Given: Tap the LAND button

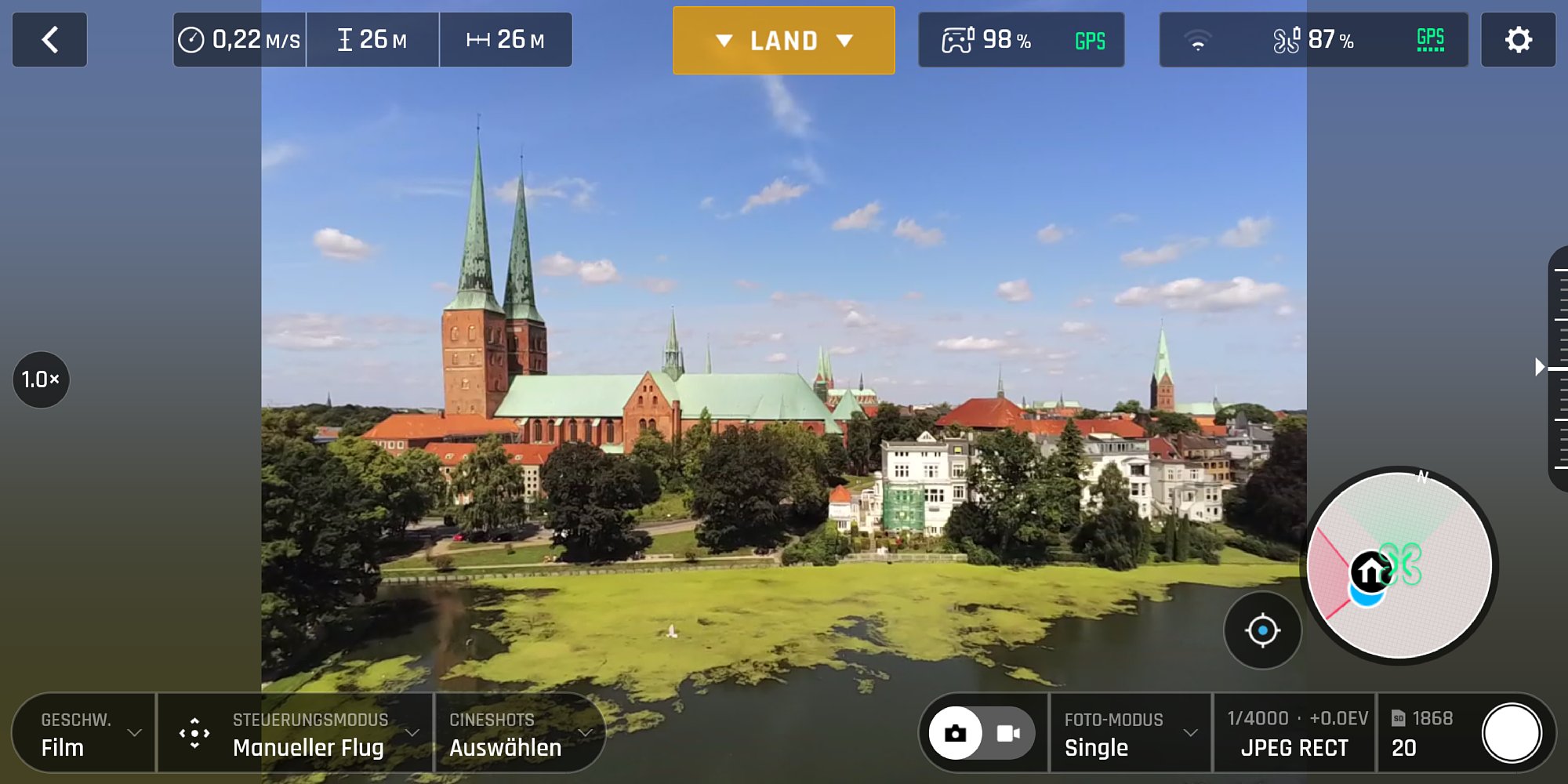Looking at the screenshot, I should 783,41.
